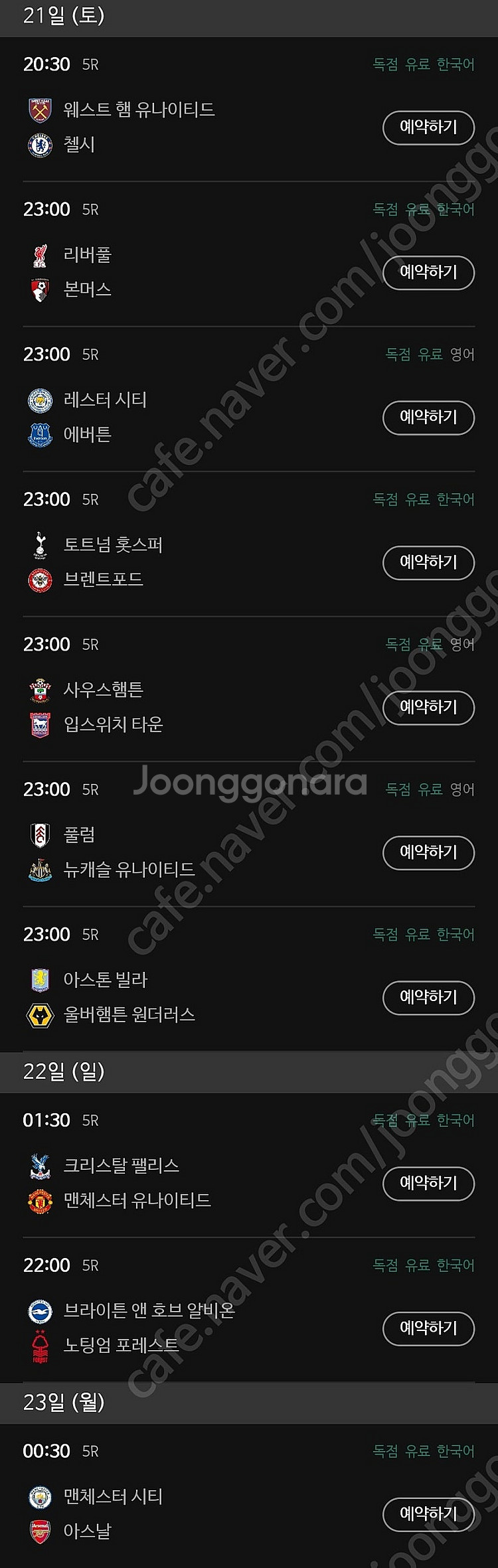Book 크리스탈 팰리스 vs 맨체스터 유나이티드 match
The image size is (498, 1568).
428,1183
